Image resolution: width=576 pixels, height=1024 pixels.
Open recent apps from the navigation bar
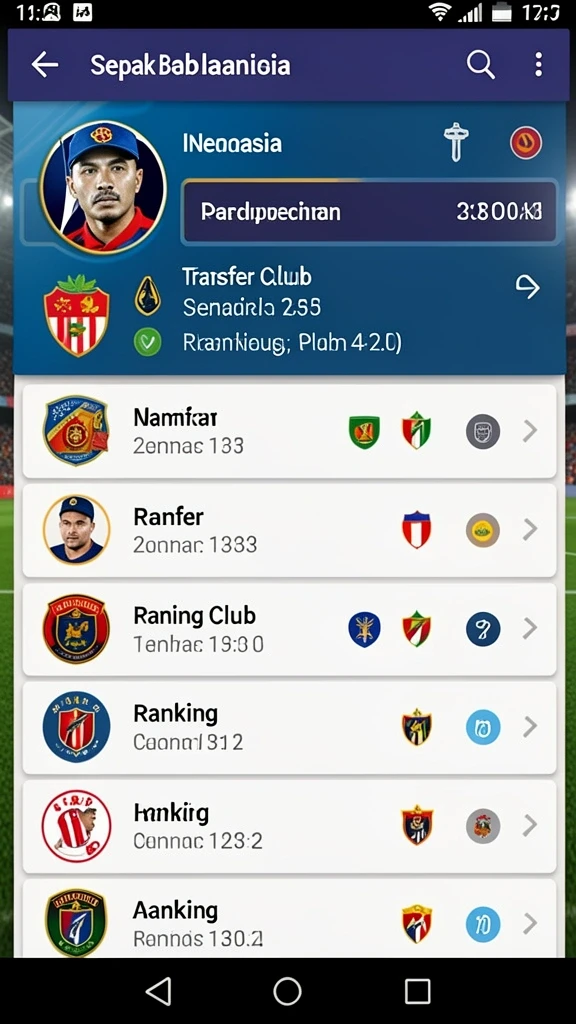(x=417, y=991)
